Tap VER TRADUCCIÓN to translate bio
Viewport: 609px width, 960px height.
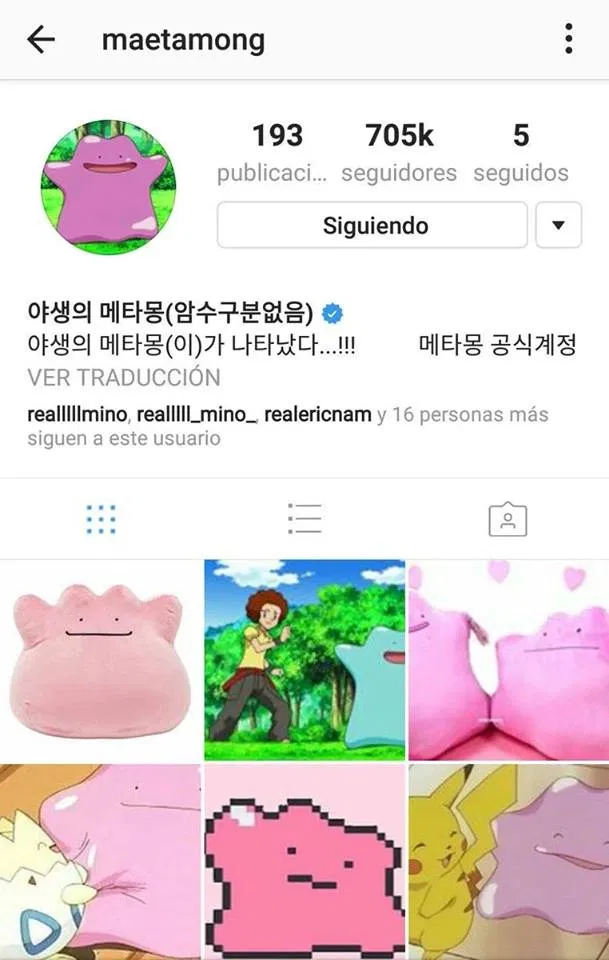[124, 378]
